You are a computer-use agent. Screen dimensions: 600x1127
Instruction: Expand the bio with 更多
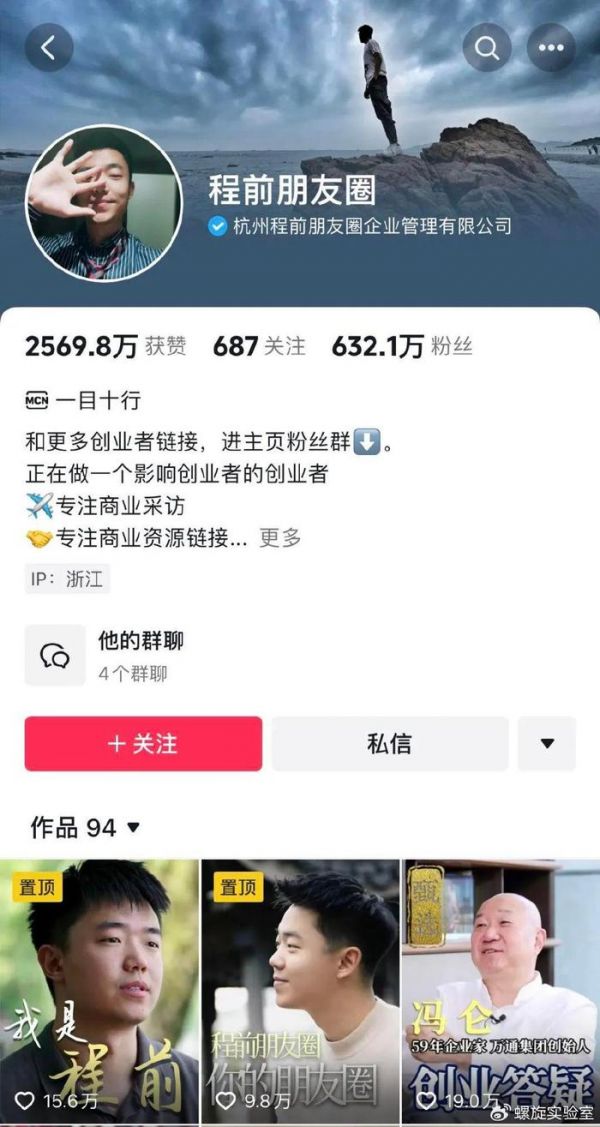tap(280, 538)
